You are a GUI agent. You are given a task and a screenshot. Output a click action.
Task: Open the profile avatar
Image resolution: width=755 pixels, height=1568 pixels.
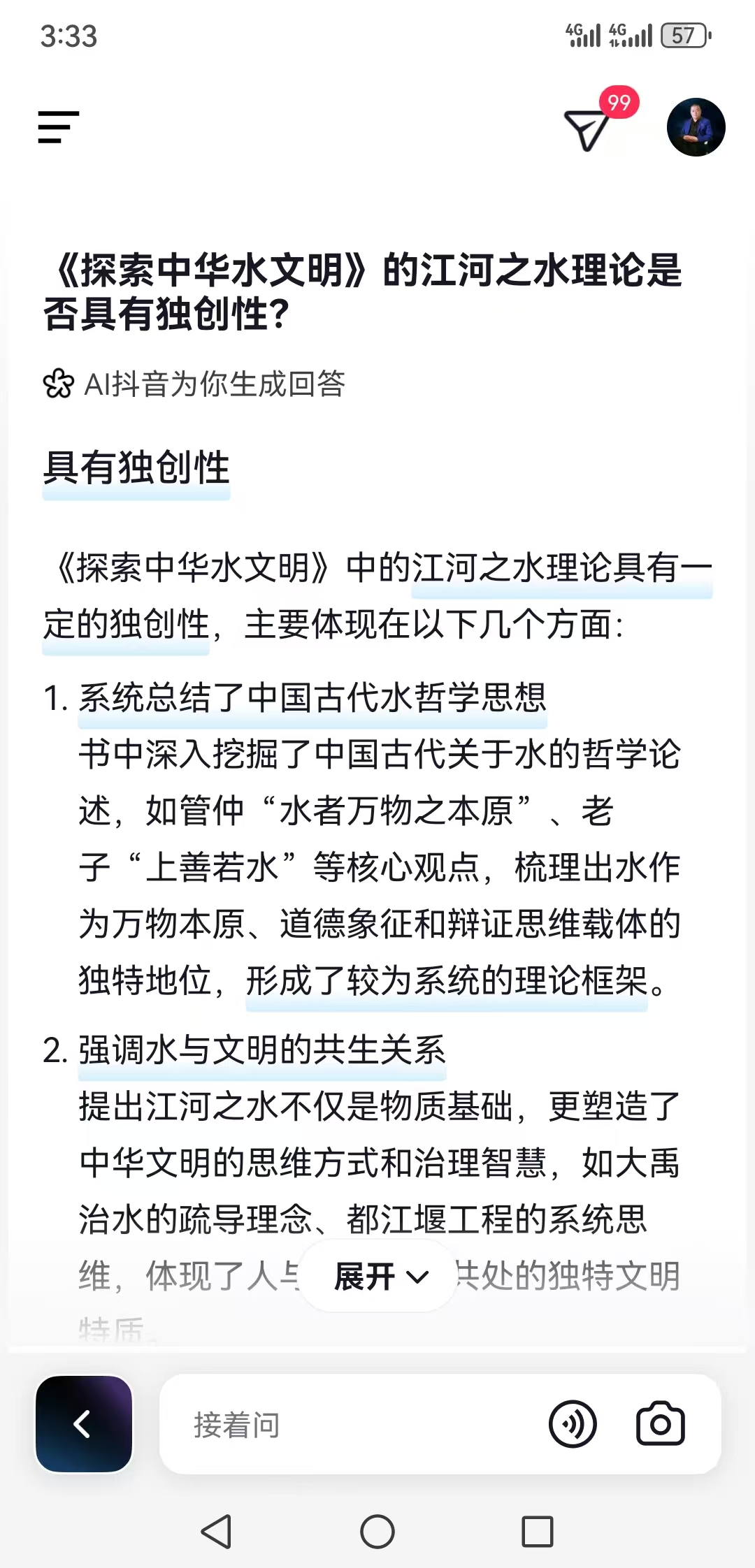pos(696,127)
